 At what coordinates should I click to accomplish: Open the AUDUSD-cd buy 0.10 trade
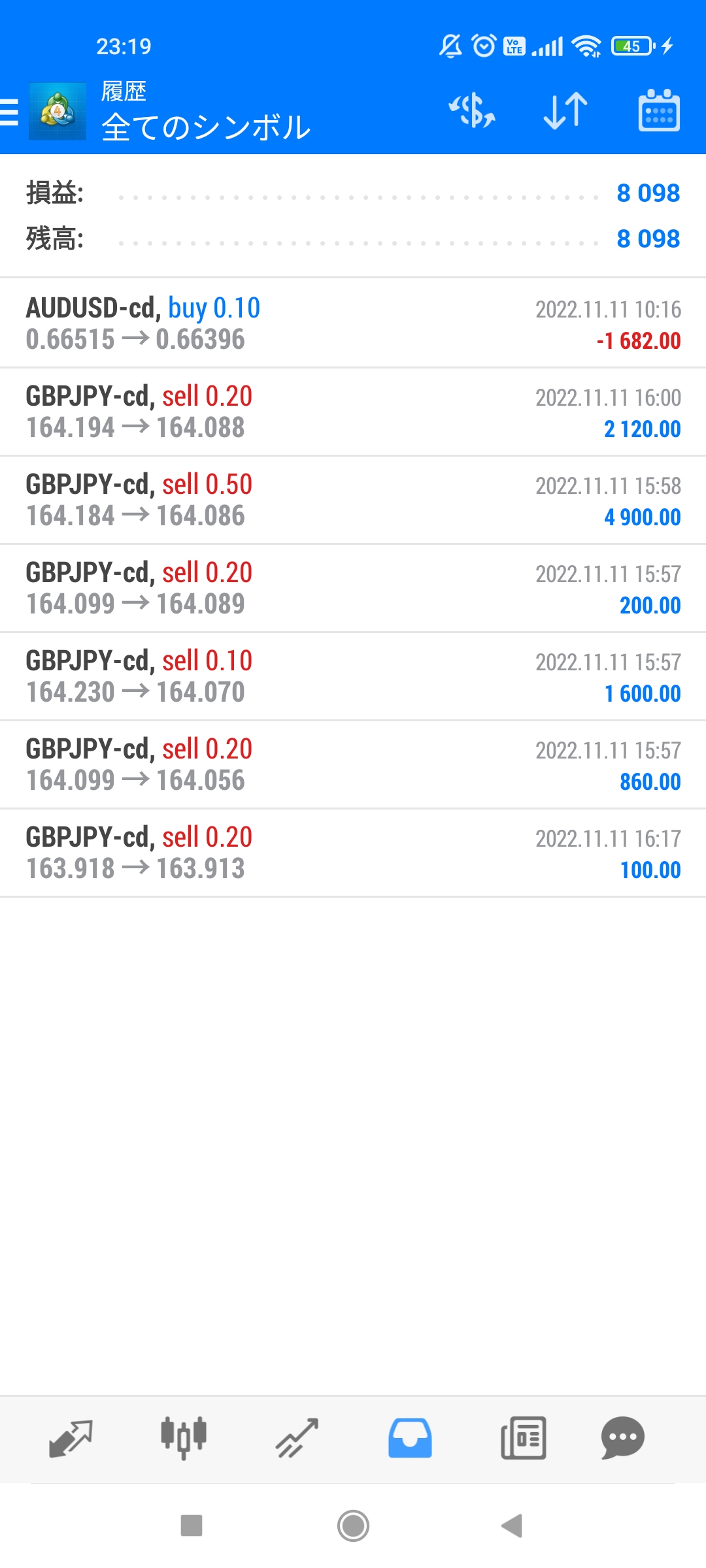pyautogui.click(x=353, y=323)
